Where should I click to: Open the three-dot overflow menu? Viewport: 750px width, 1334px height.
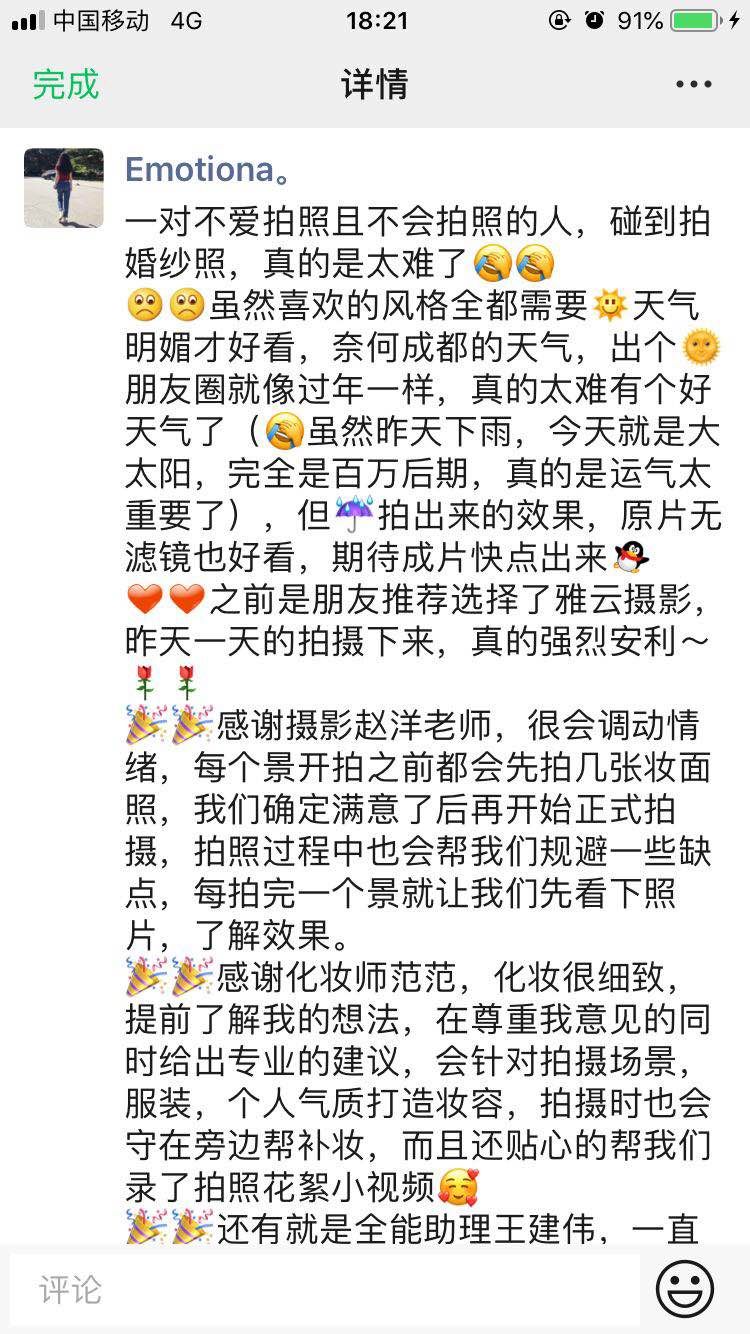[x=693, y=84]
